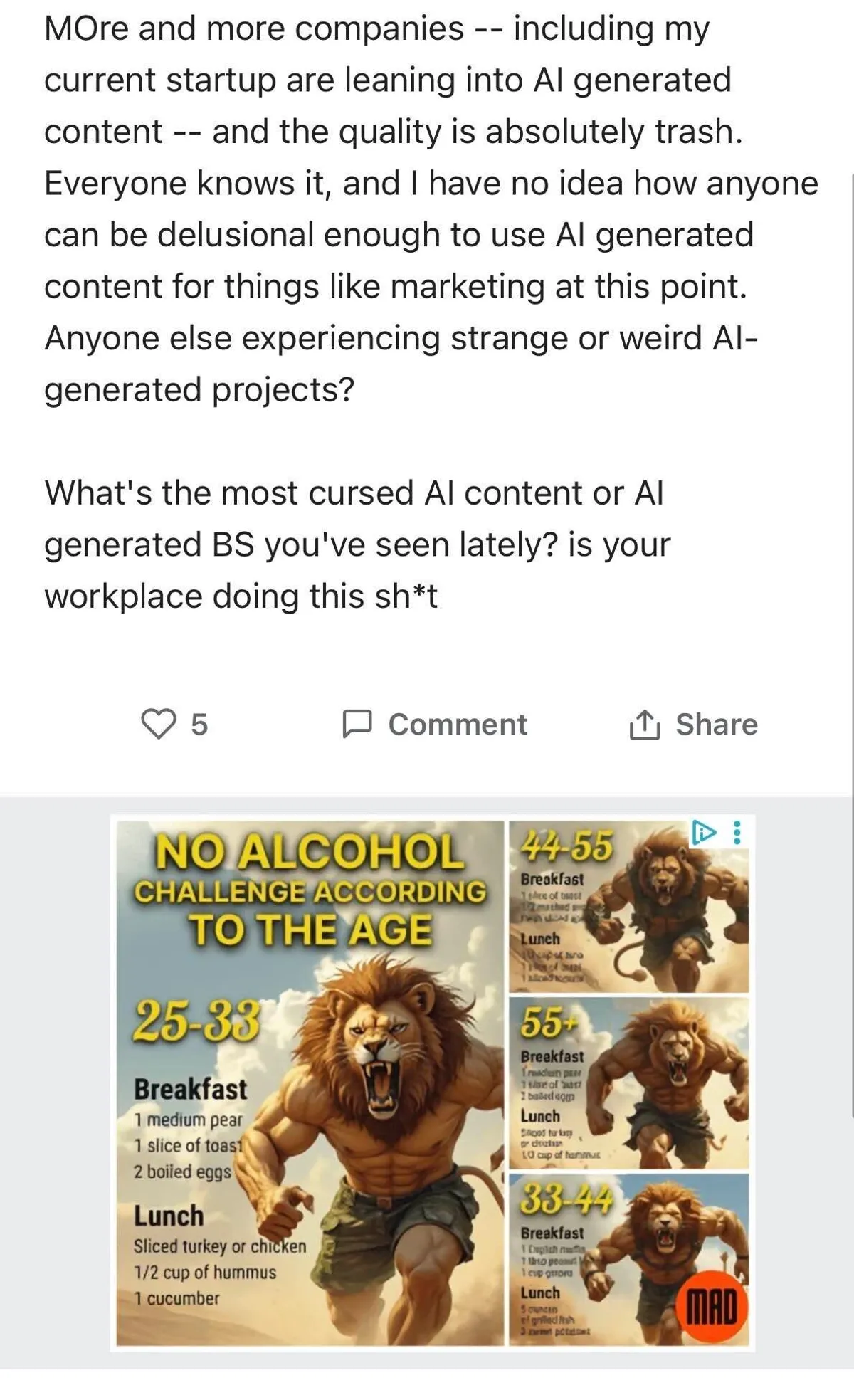Like the post with the heart icon
This screenshot has height=1400, width=854.
pyautogui.click(x=158, y=724)
